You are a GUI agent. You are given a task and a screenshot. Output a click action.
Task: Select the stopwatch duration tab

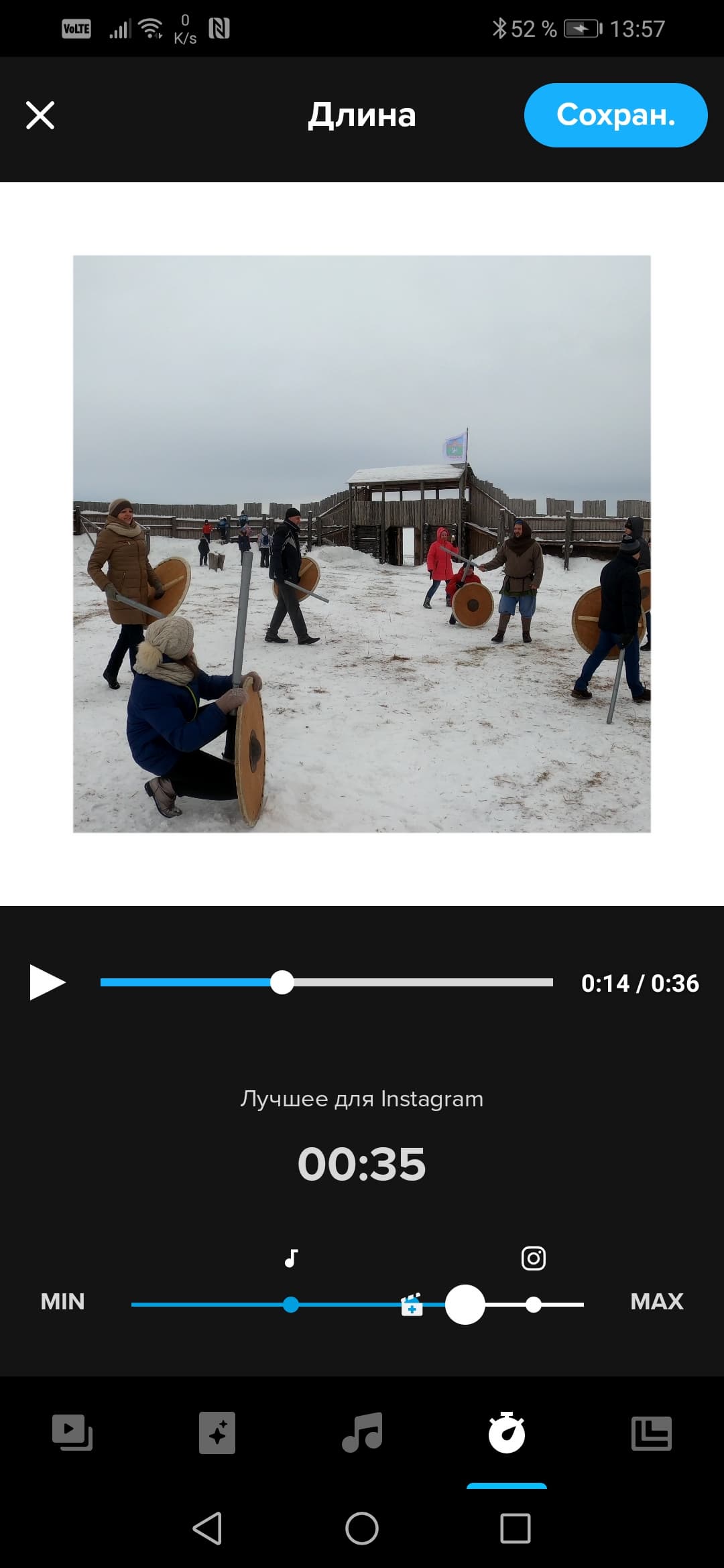[x=507, y=1433]
